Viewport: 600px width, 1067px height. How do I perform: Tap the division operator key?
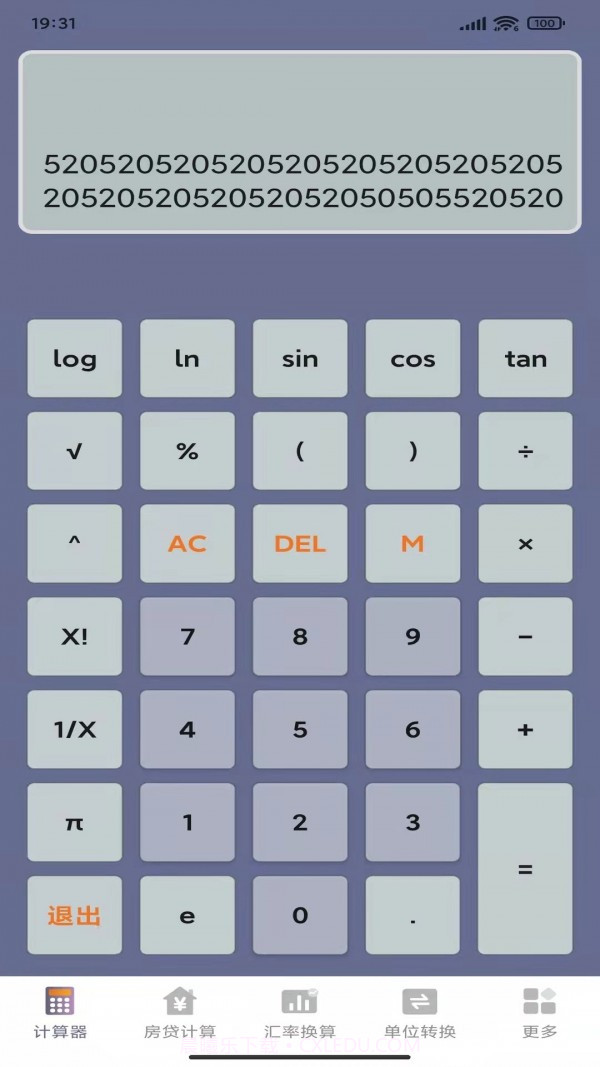(525, 451)
